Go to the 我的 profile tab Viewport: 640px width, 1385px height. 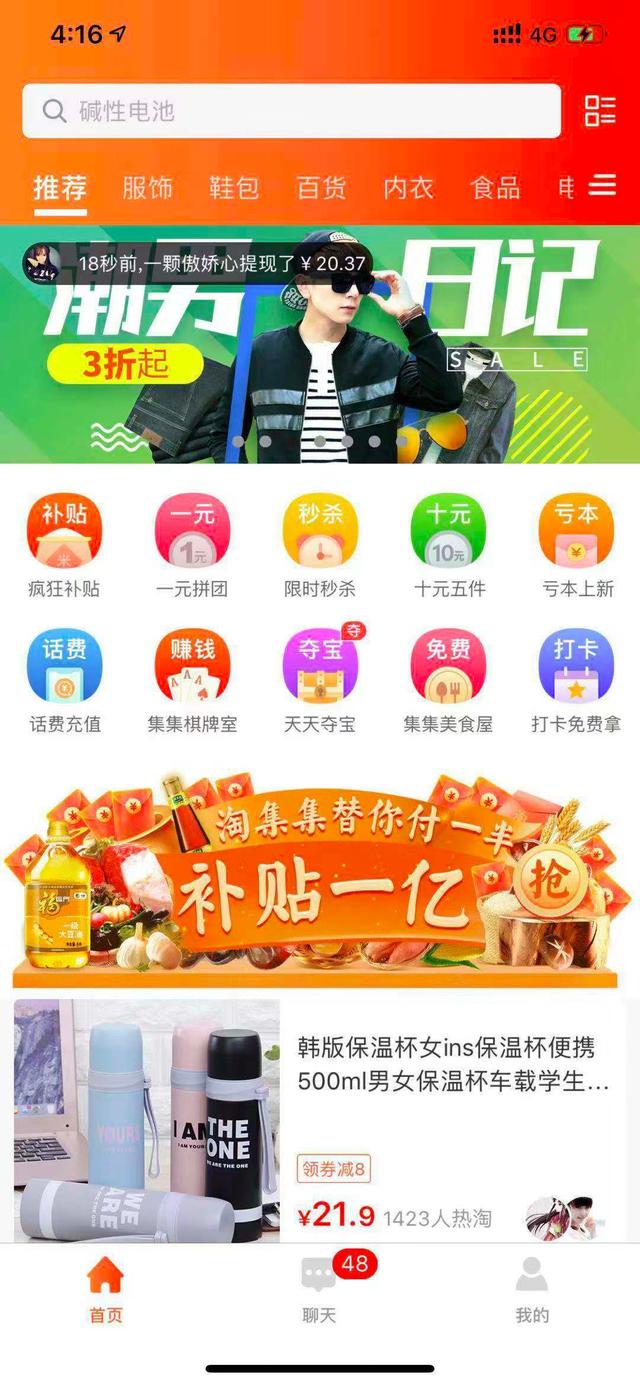click(x=532, y=1288)
